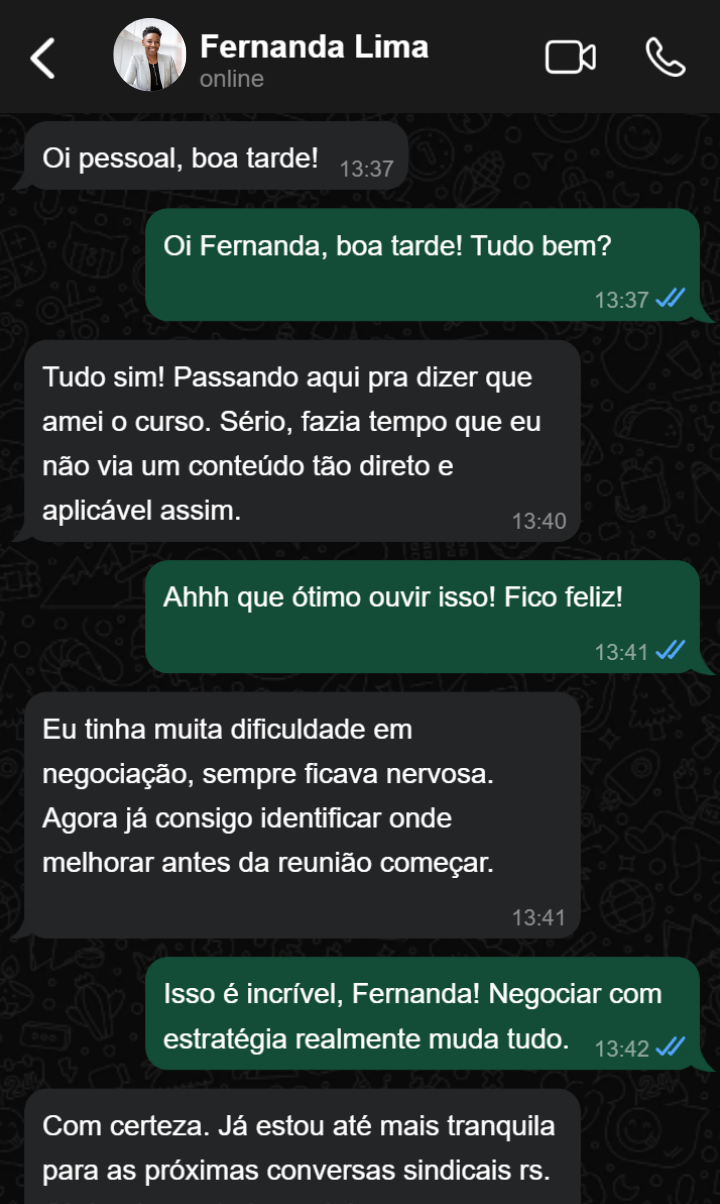Open contact info via Fernanda Lima name
Viewport: 720px width, 1204px height.
click(x=314, y=46)
